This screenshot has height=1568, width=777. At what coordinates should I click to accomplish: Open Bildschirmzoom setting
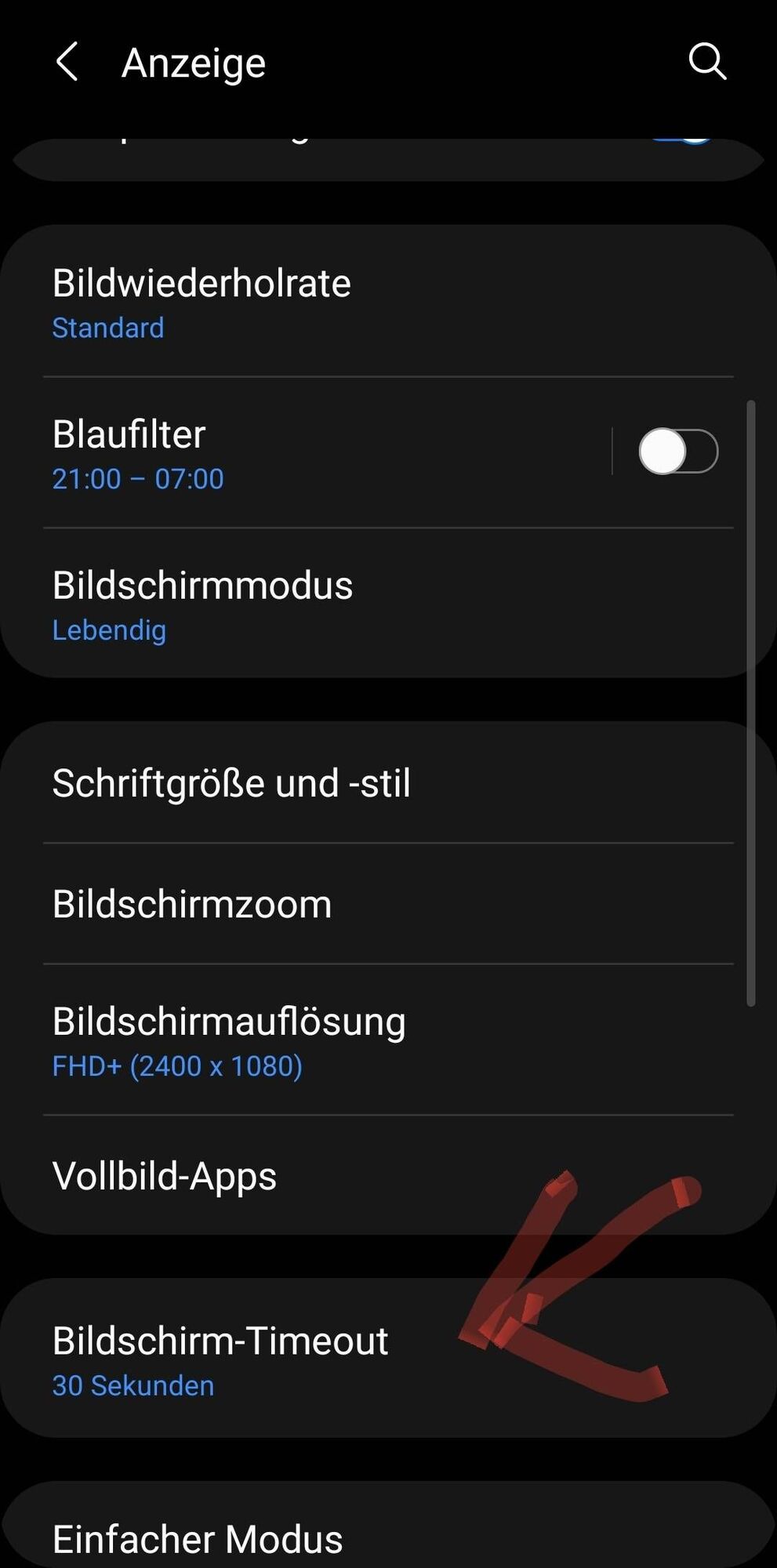(x=314, y=904)
